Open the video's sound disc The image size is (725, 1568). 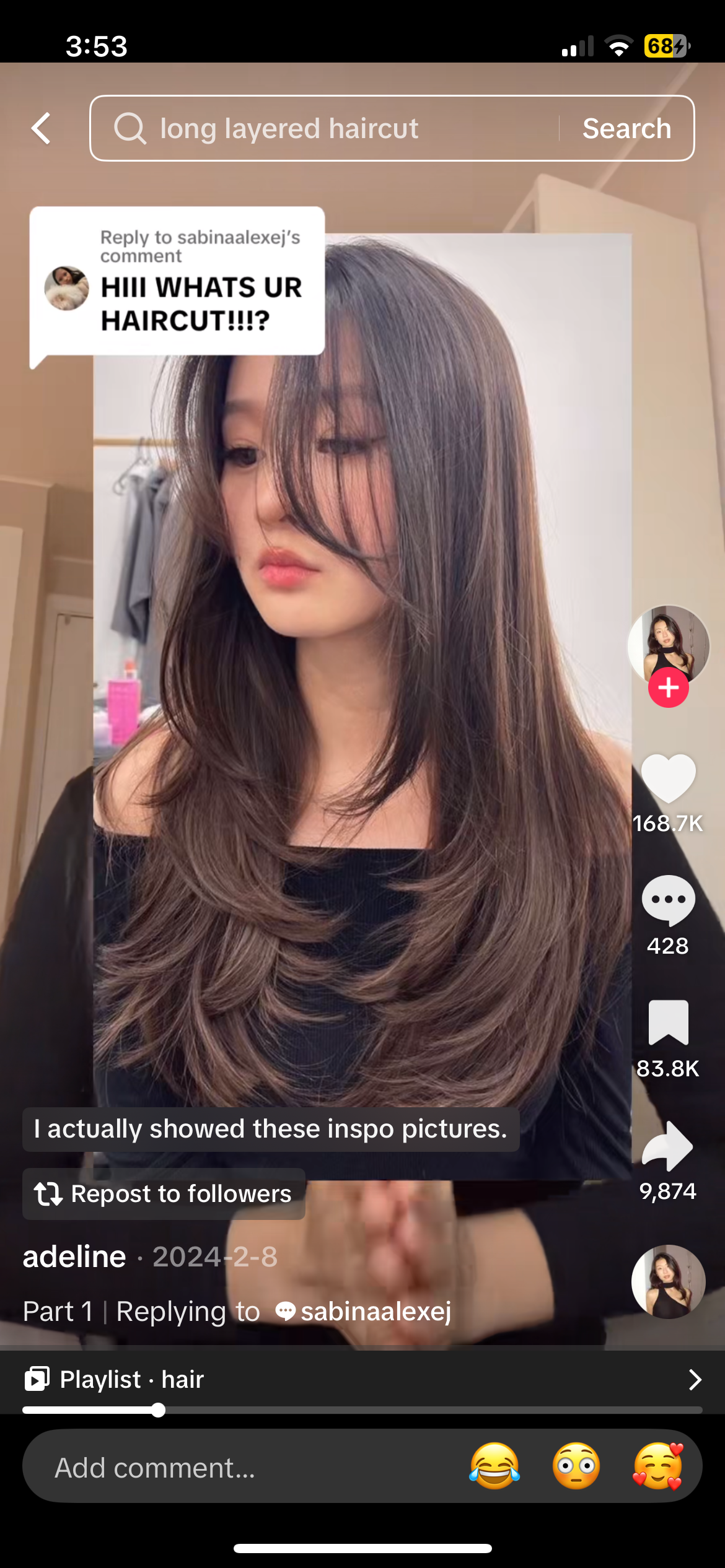click(668, 1282)
